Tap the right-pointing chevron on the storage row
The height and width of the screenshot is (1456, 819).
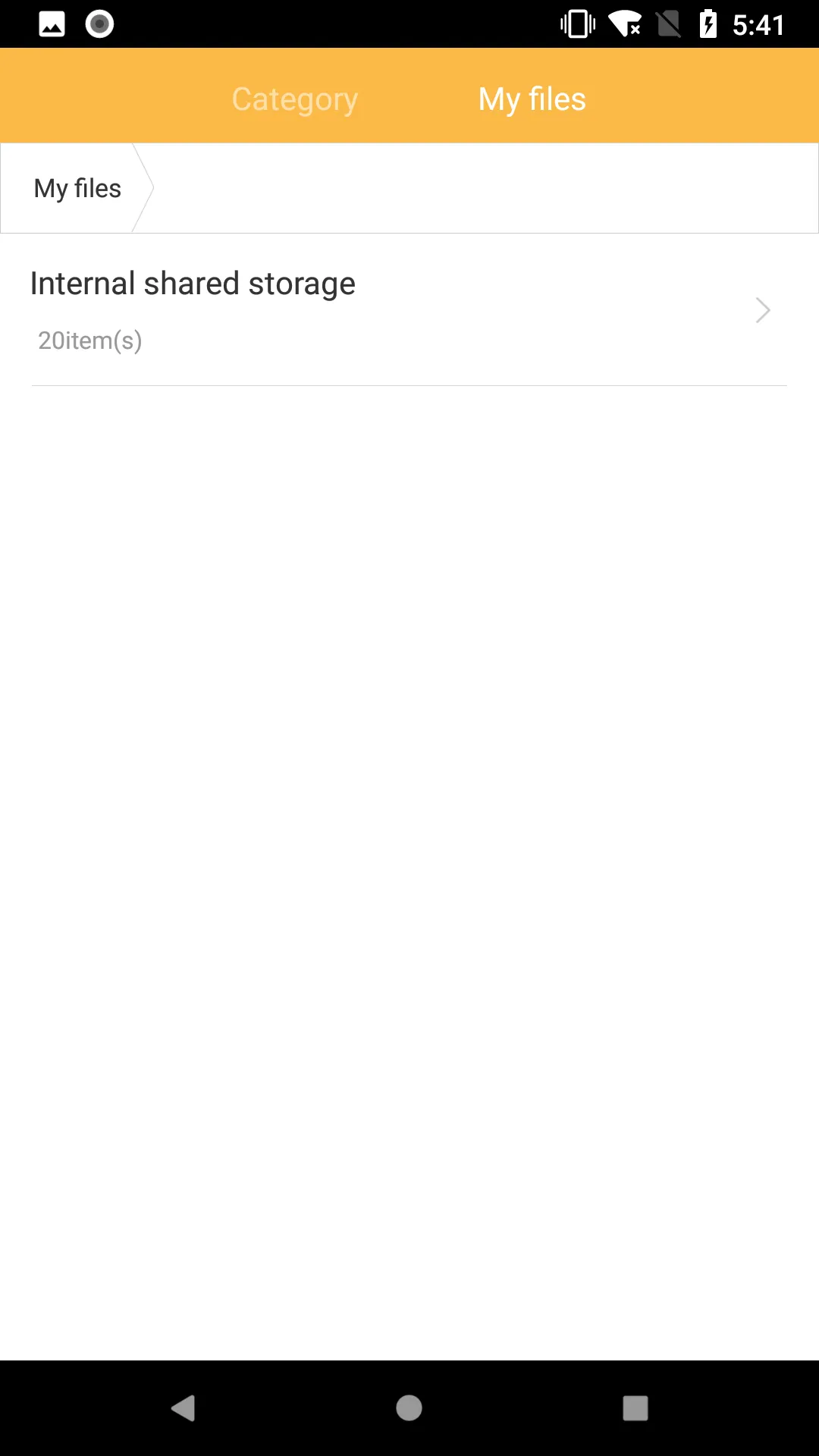point(762,310)
